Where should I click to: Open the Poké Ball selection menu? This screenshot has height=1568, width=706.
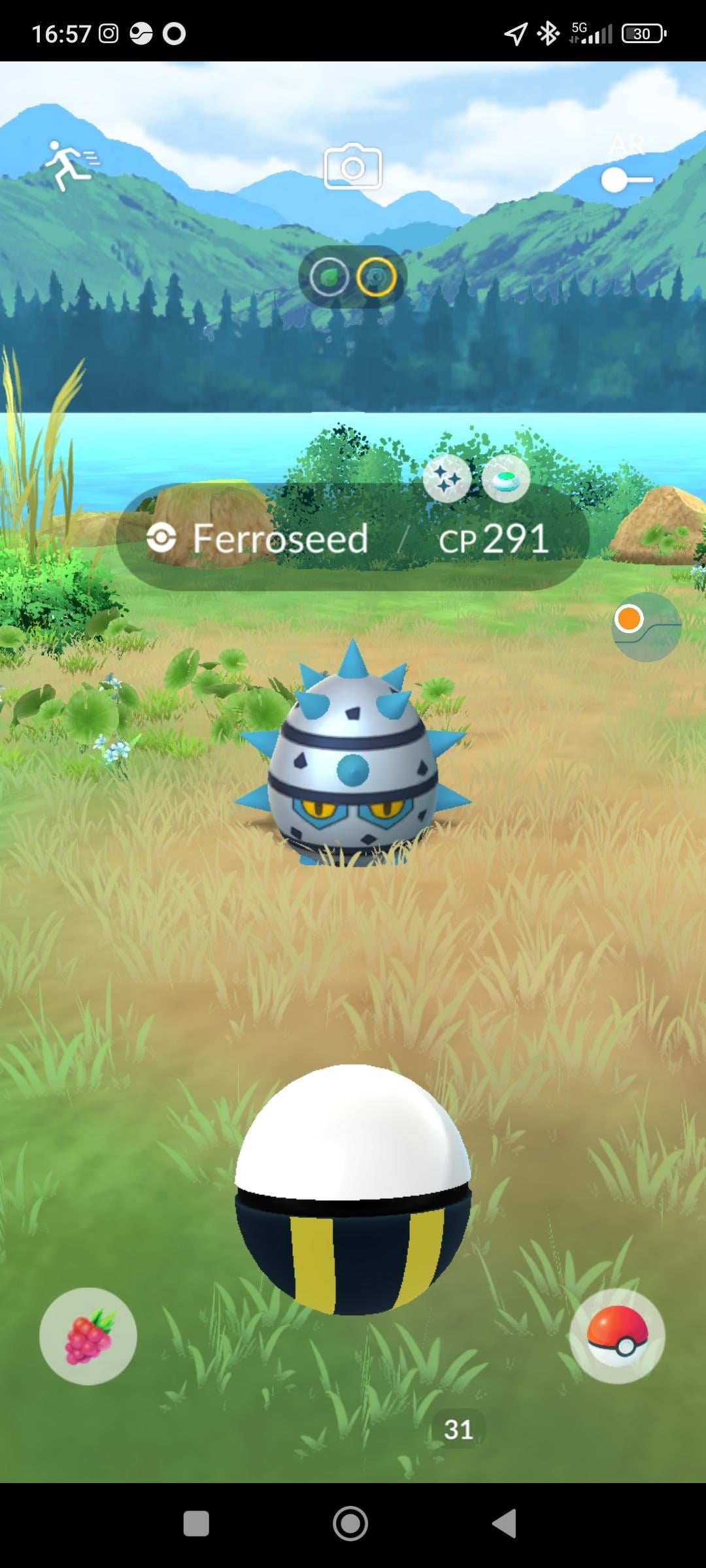(616, 1336)
